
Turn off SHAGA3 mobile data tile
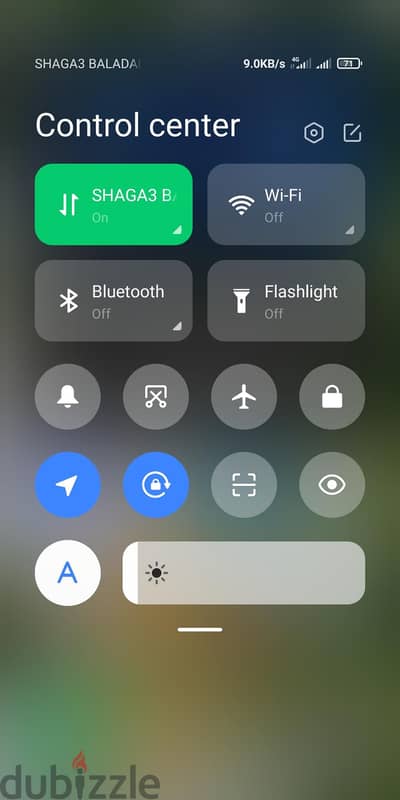pos(114,205)
